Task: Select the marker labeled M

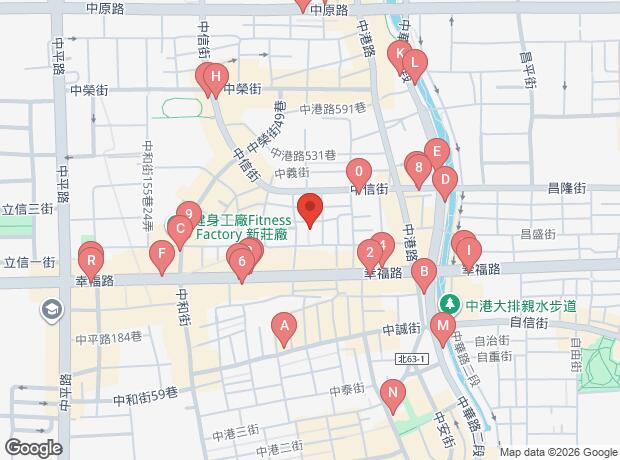Action: click(x=443, y=325)
